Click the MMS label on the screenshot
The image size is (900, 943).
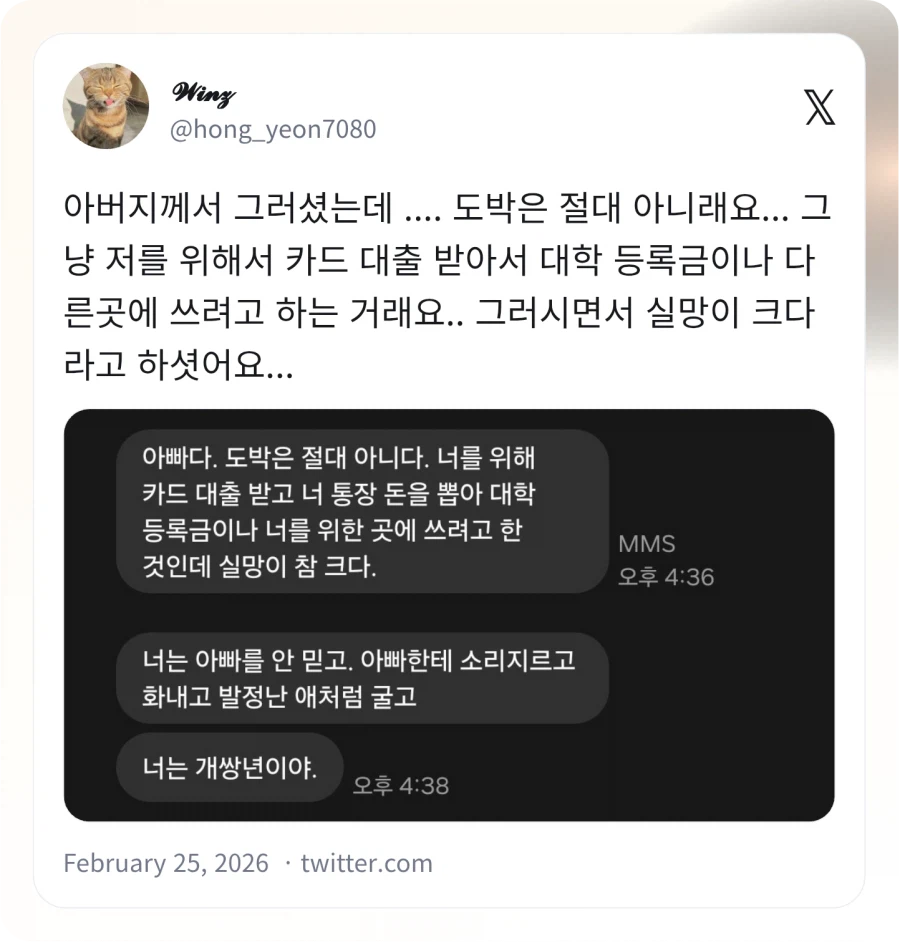tap(645, 544)
